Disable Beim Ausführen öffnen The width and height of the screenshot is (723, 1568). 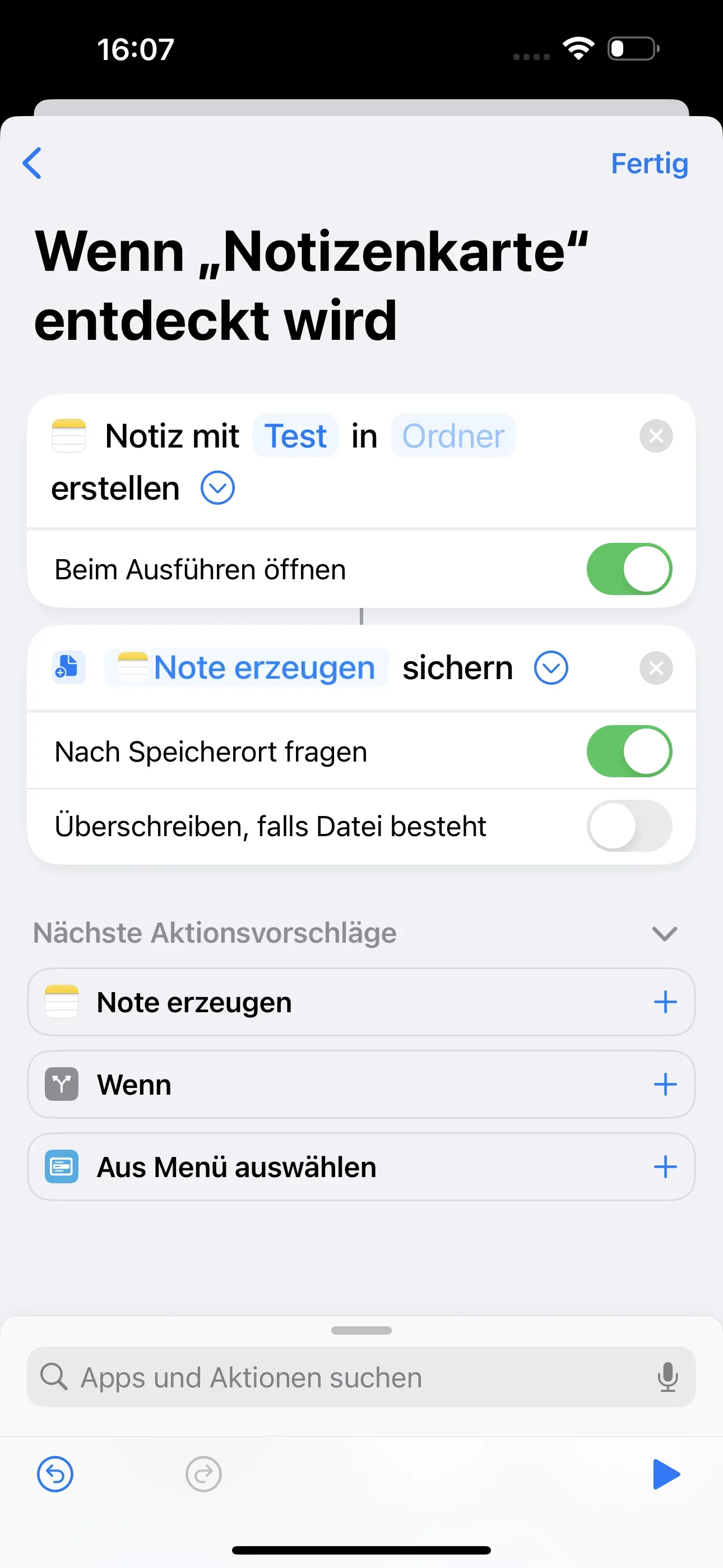[629, 569]
